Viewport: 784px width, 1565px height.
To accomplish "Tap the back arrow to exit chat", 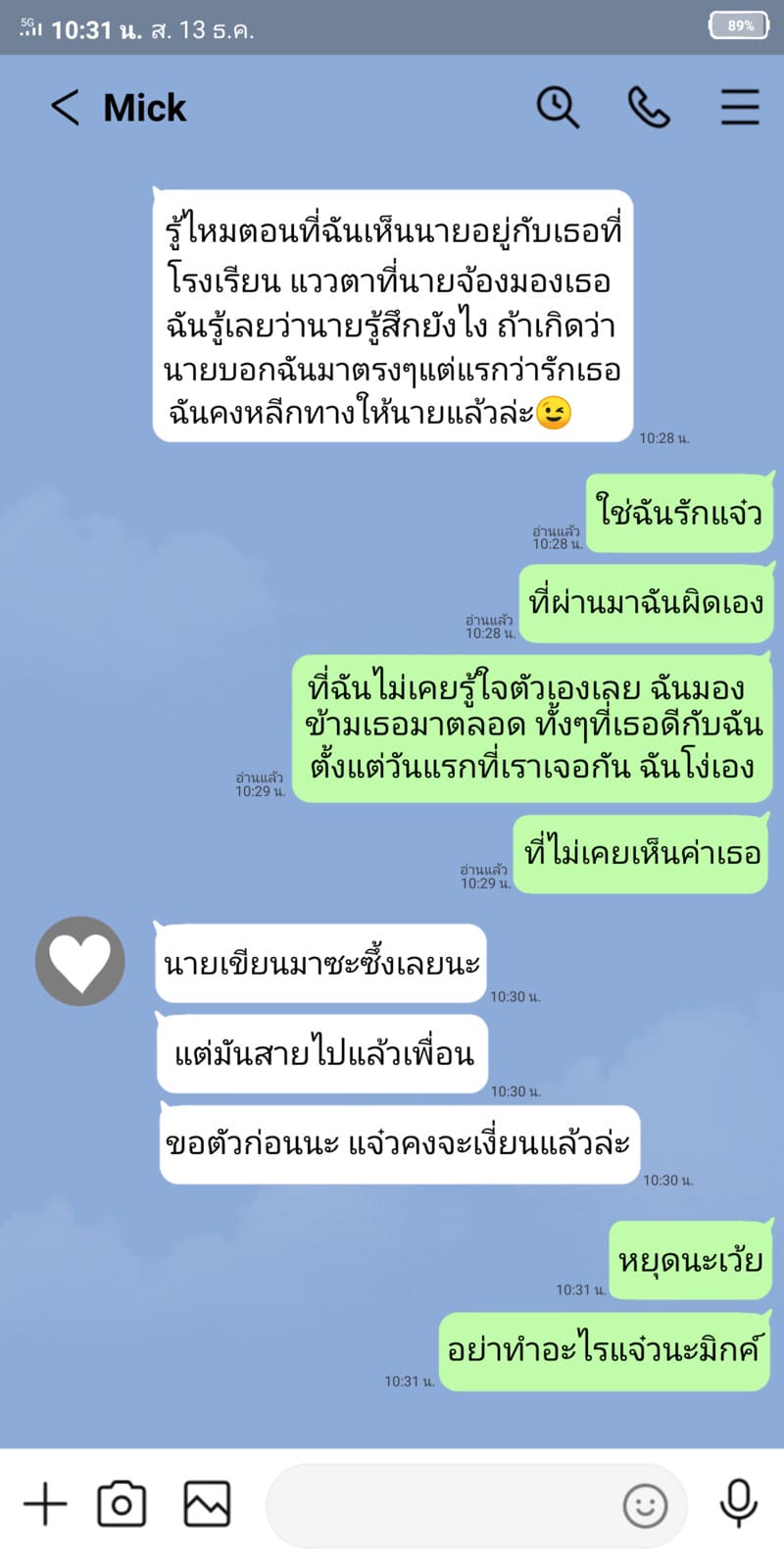I will pyautogui.click(x=65, y=108).
